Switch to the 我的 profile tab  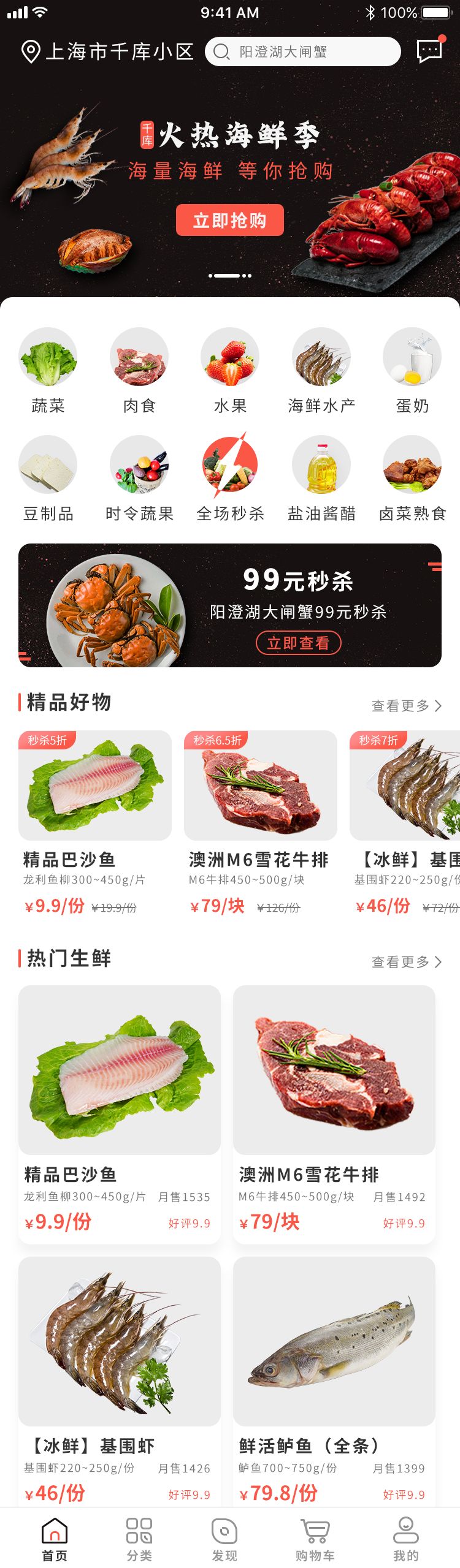405,1538
